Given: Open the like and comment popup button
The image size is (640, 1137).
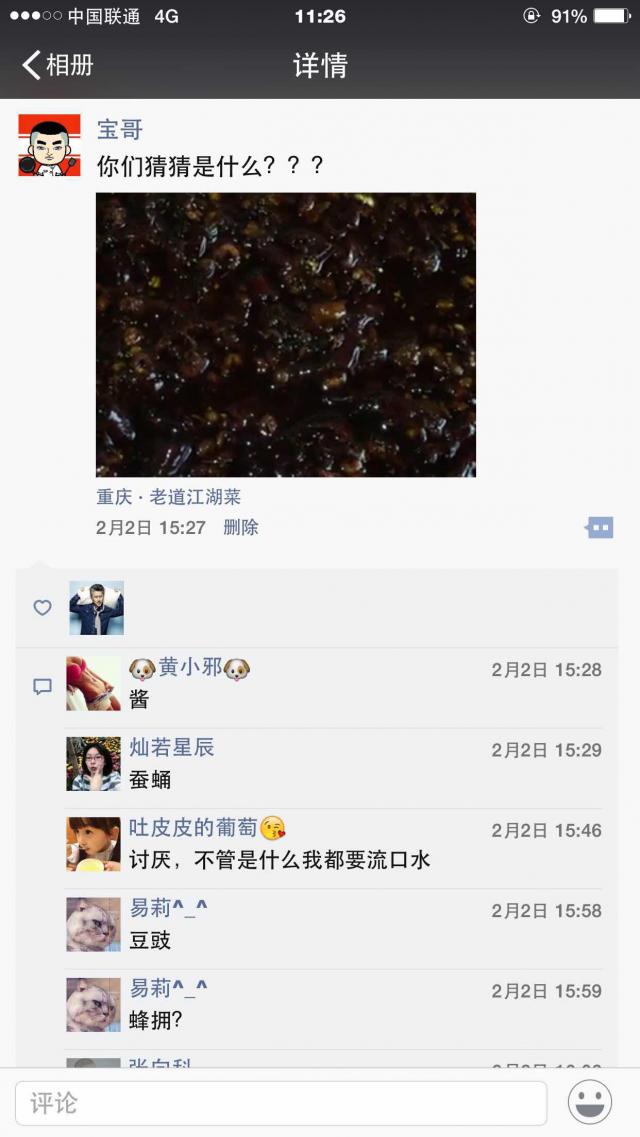Looking at the screenshot, I should point(599,527).
